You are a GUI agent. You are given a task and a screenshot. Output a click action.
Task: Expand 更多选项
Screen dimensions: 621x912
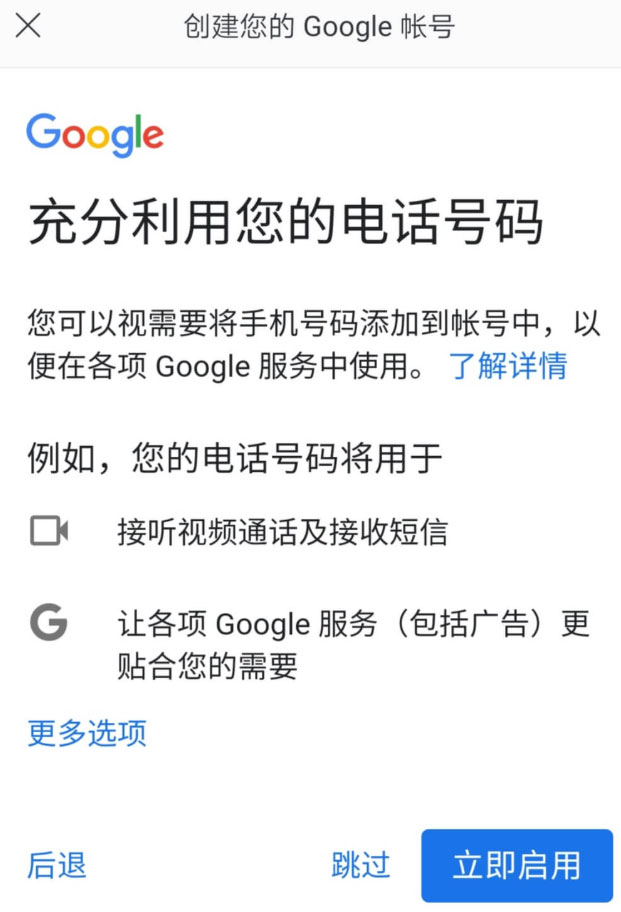point(87,733)
